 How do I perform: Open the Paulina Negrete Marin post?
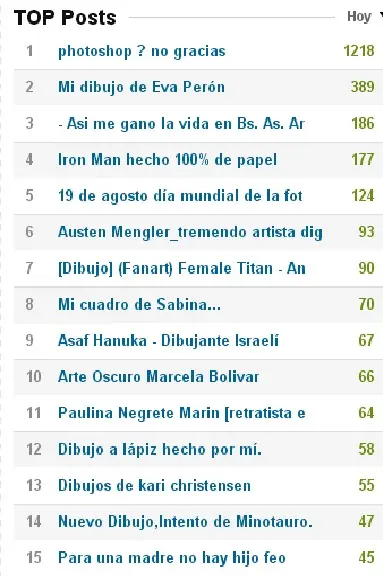click(182, 413)
